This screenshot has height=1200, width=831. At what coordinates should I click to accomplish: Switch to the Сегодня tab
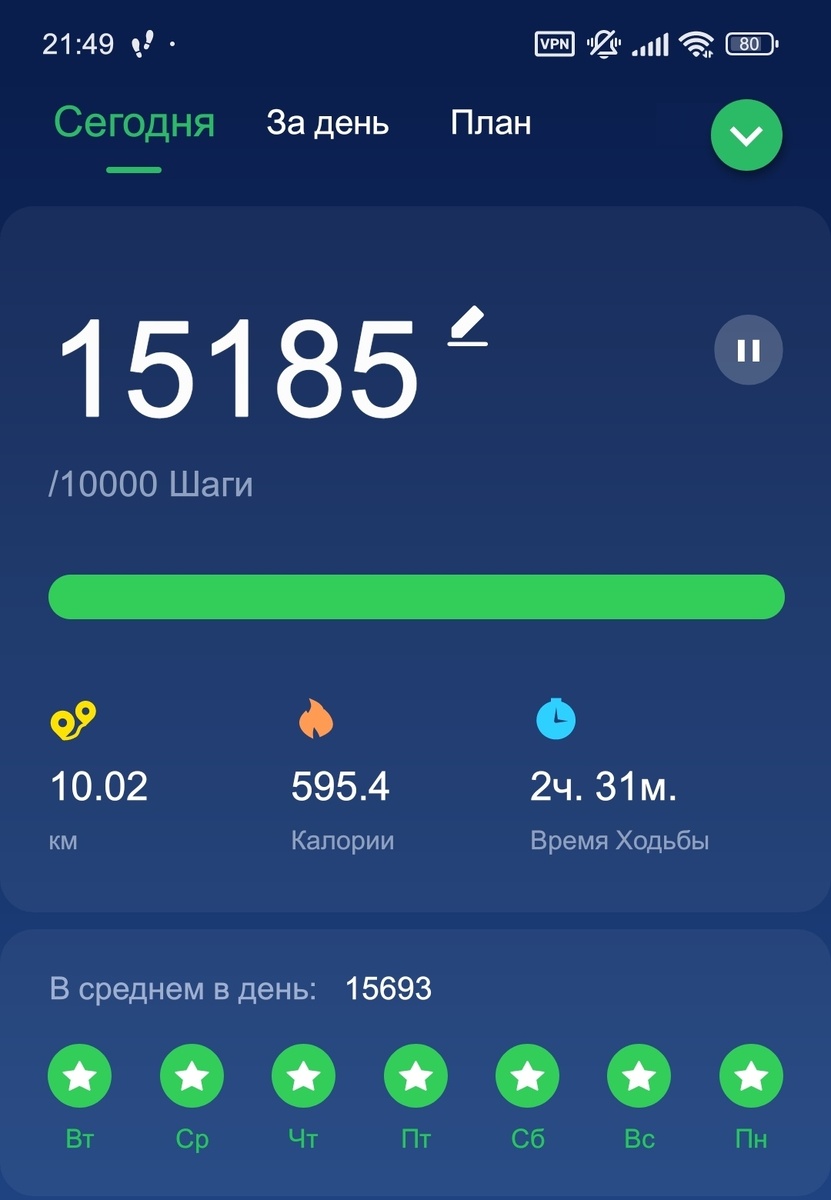[x=134, y=123]
